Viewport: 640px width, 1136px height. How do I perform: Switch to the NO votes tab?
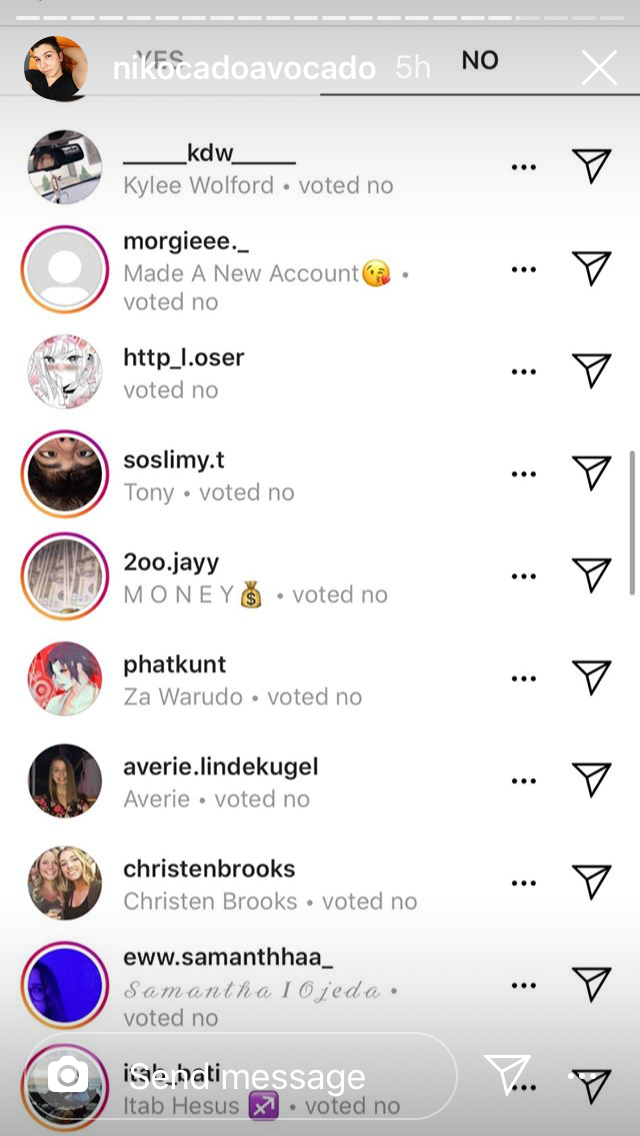point(480,61)
